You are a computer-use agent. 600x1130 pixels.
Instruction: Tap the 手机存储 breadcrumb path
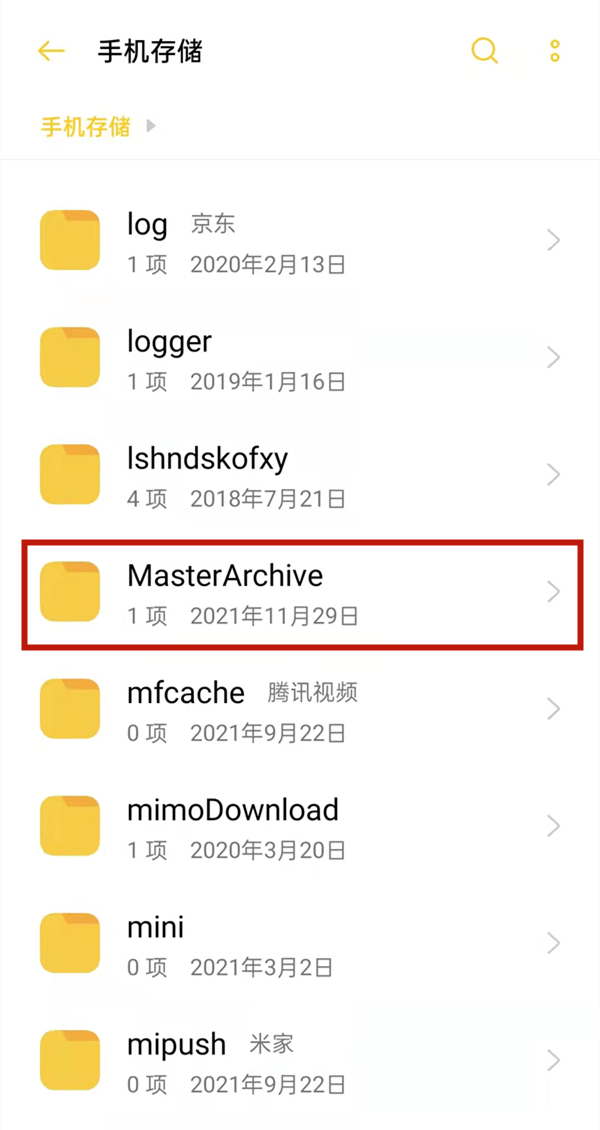85,127
